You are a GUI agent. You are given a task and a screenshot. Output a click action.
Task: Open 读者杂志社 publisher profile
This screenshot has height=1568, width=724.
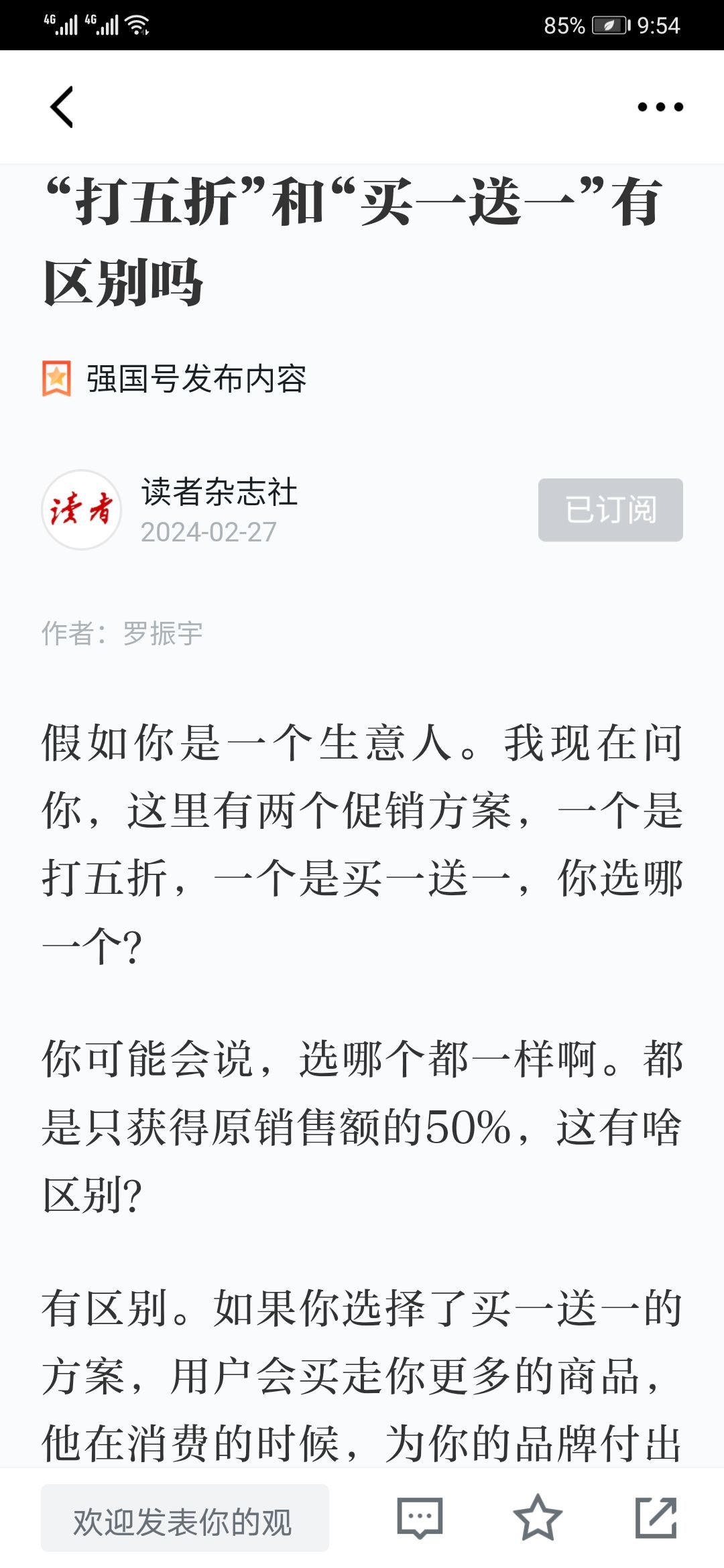219,492
